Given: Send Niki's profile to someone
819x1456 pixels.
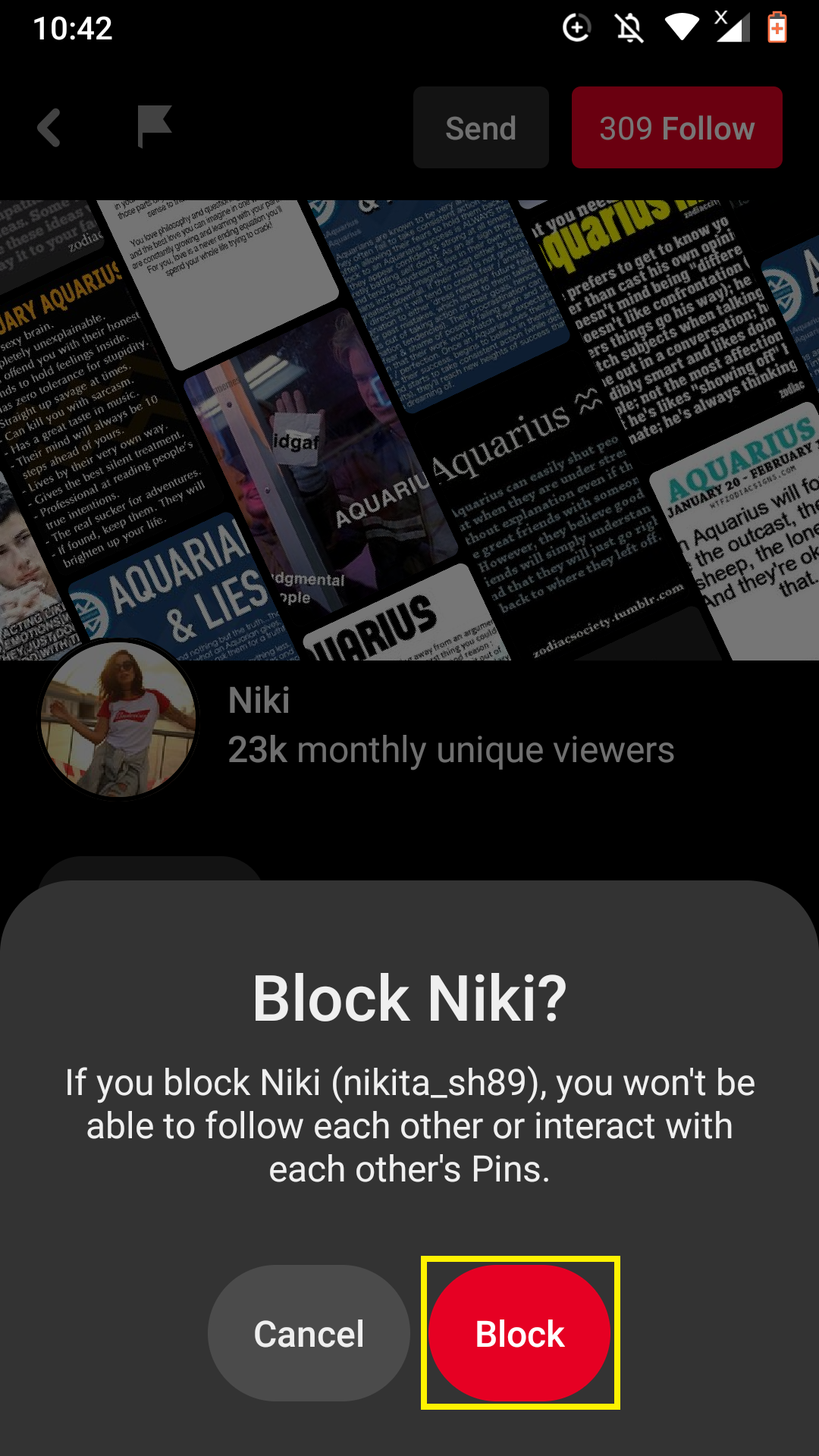Looking at the screenshot, I should pyautogui.click(x=481, y=127).
